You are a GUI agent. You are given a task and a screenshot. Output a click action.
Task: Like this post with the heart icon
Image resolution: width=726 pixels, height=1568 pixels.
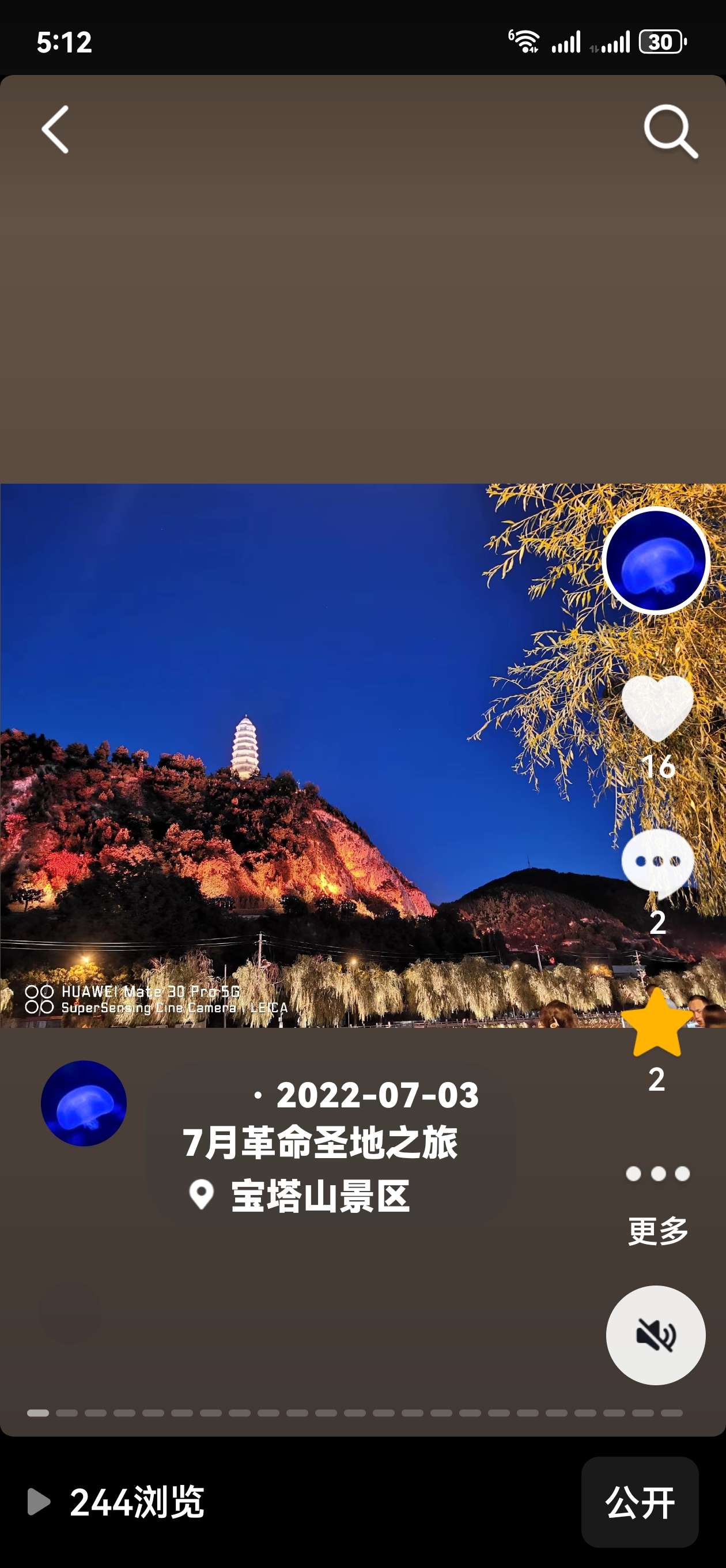pyautogui.click(x=657, y=709)
